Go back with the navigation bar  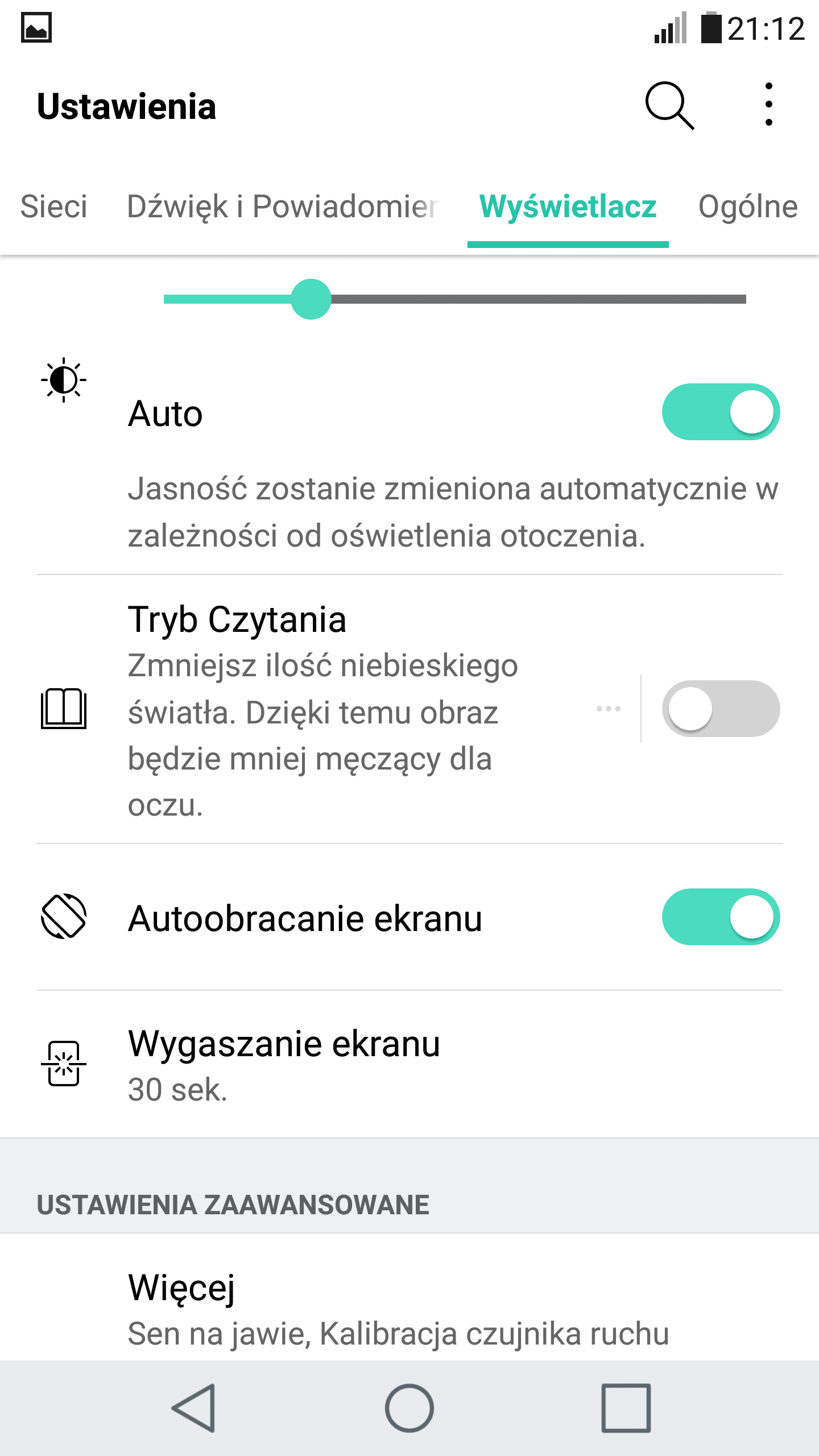point(194,1408)
